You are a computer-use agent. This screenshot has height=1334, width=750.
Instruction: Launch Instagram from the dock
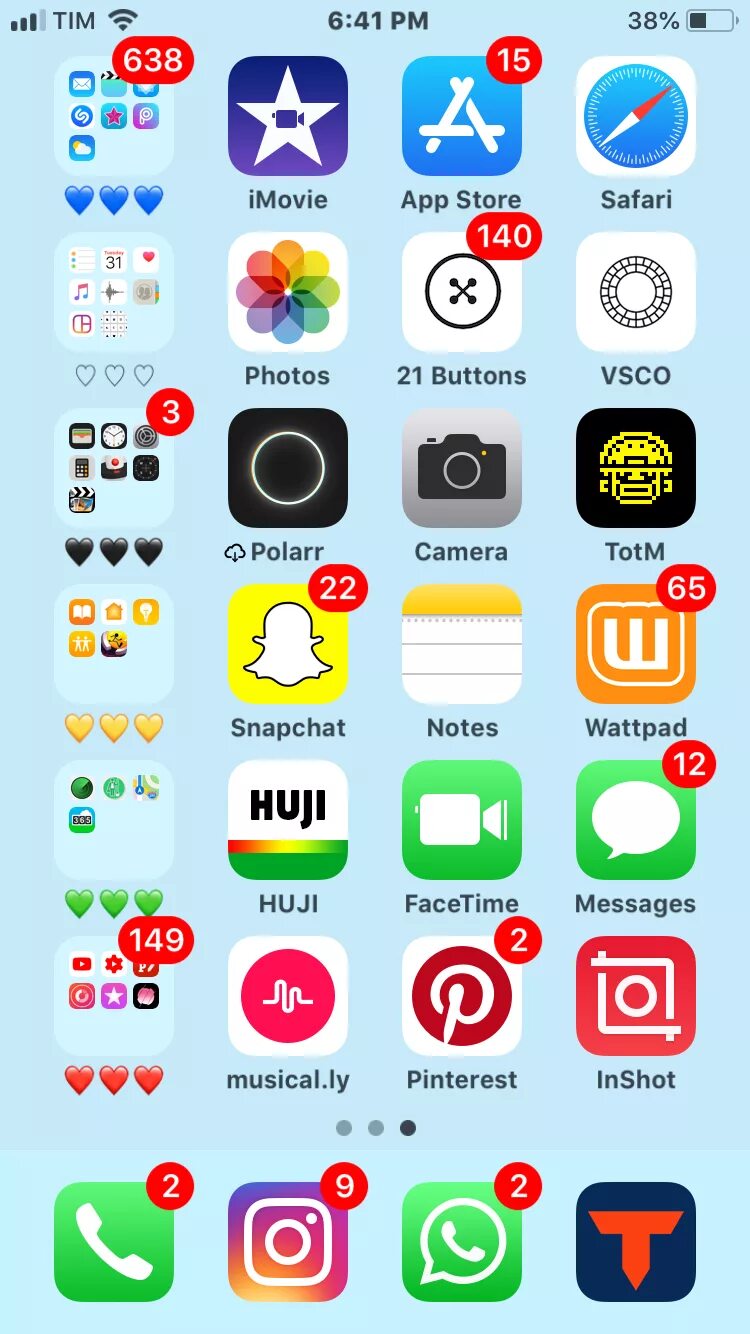288,1242
